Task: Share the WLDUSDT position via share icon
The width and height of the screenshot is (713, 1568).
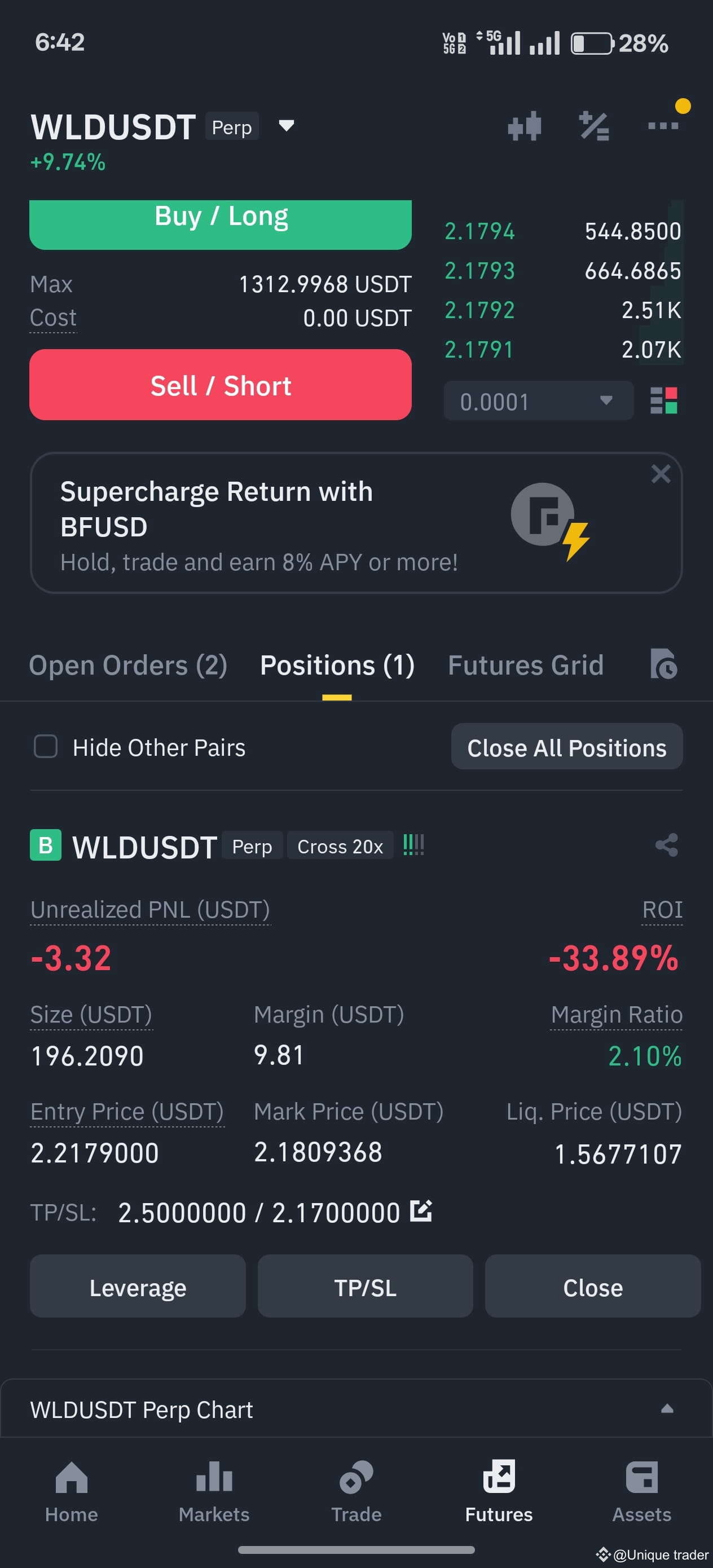Action: [667, 845]
